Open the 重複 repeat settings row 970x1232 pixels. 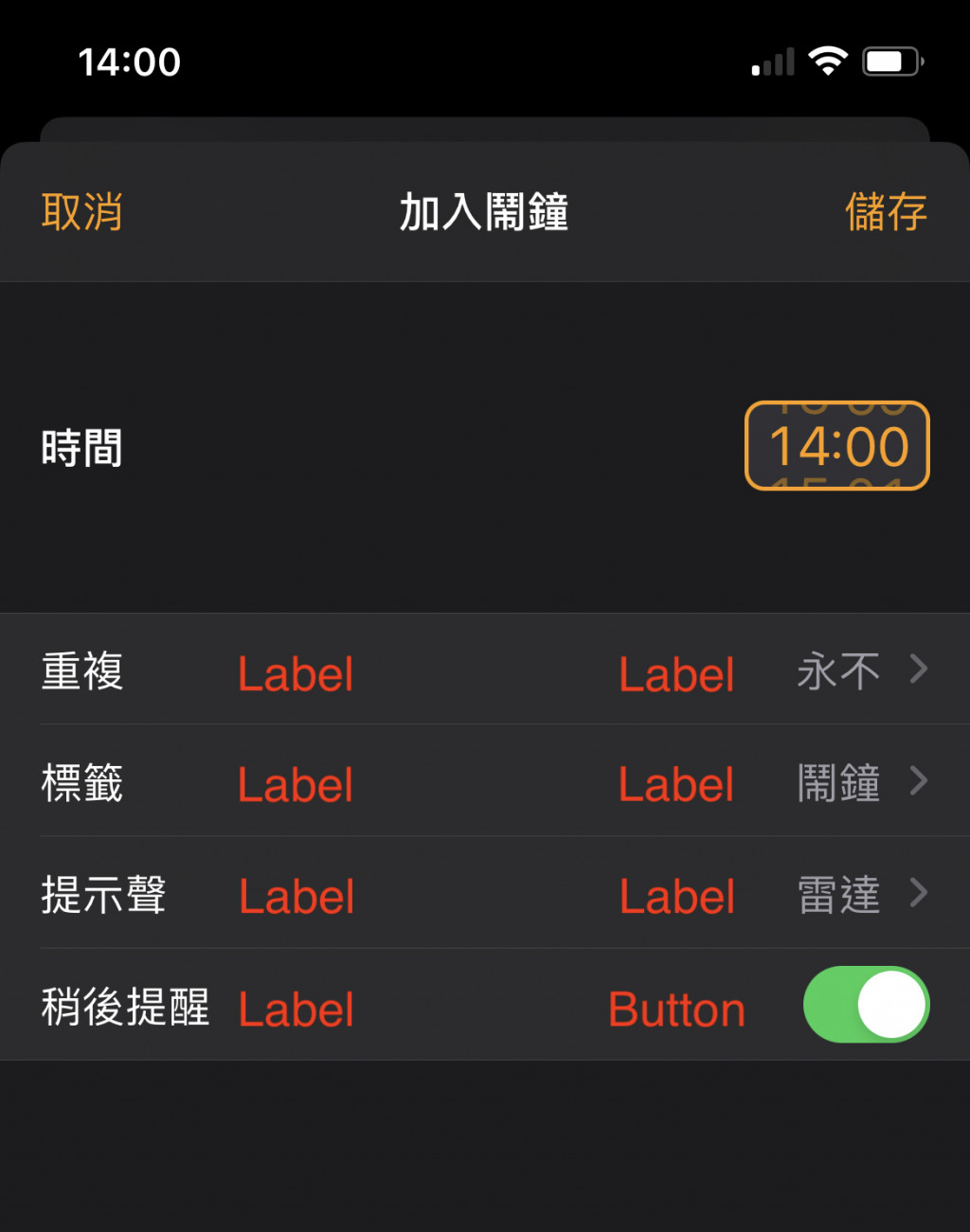pos(485,670)
